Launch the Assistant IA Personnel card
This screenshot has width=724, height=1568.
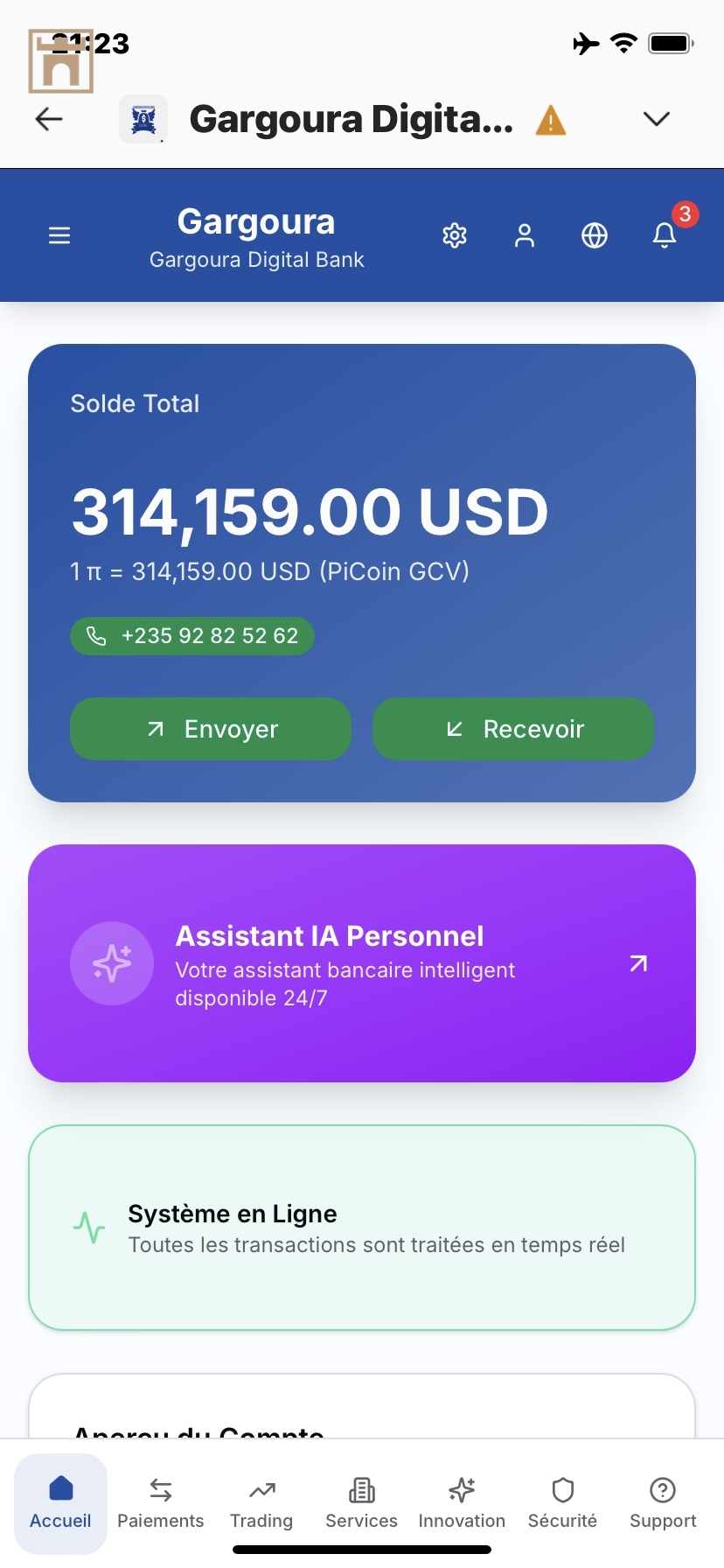pos(362,963)
